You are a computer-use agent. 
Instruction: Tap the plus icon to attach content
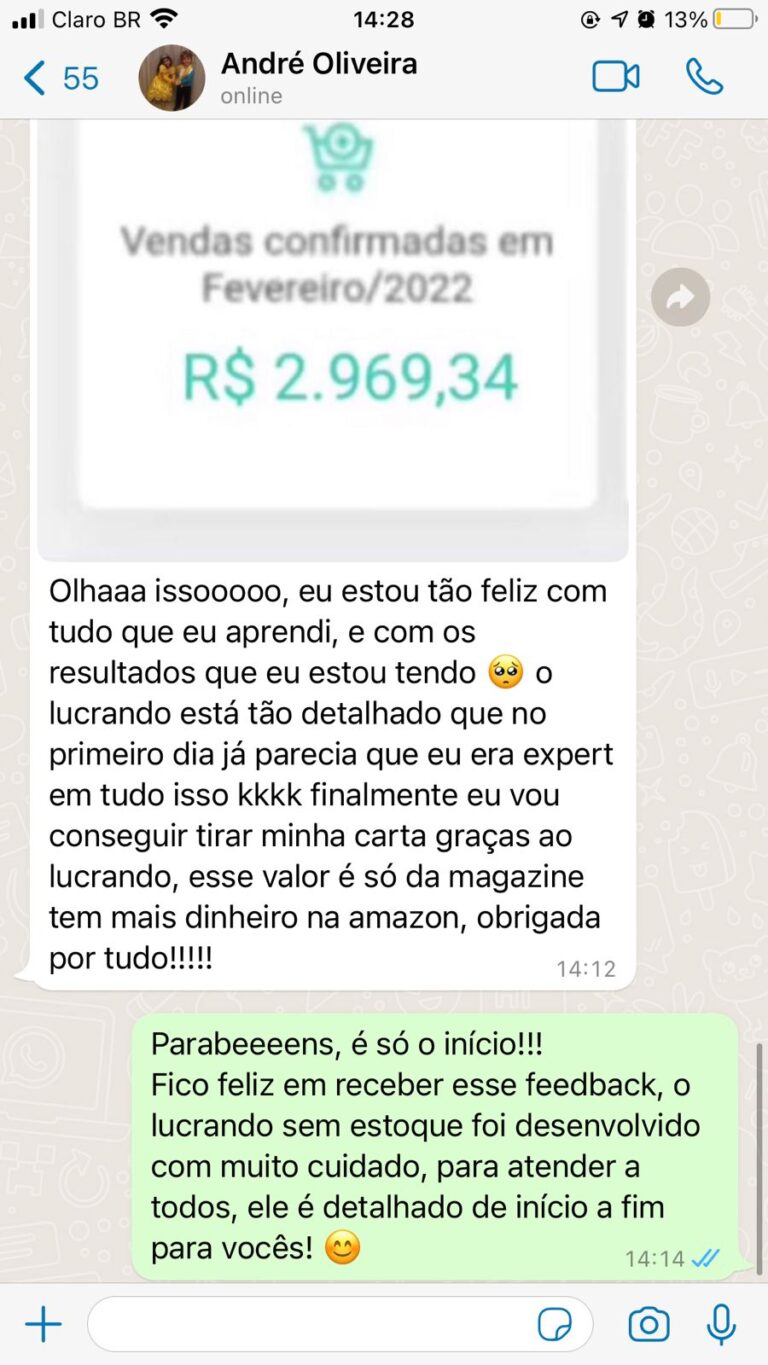(42, 1323)
